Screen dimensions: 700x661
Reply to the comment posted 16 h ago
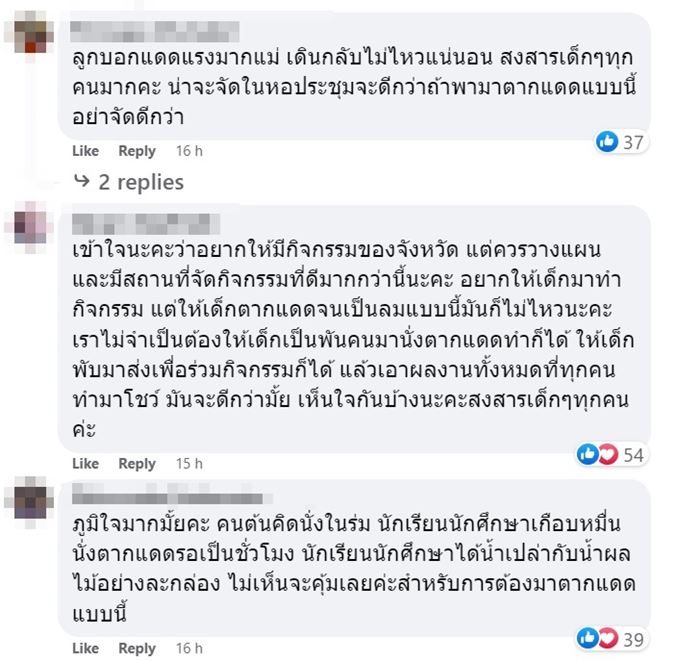pyautogui.click(x=137, y=151)
